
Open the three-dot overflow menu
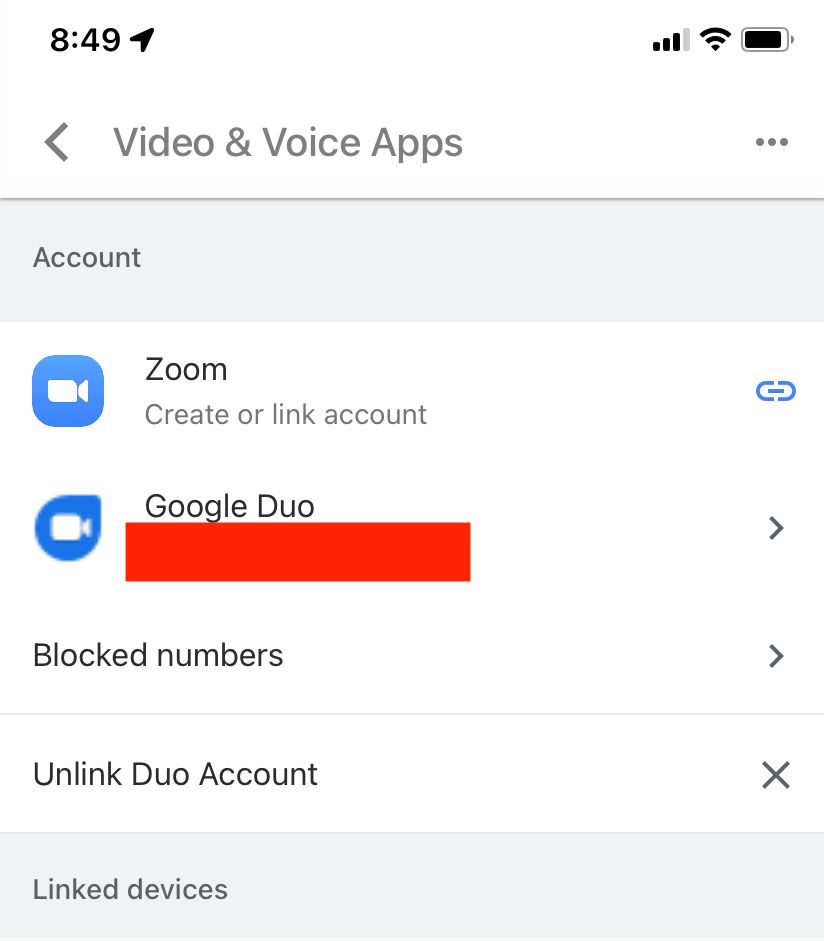(x=771, y=142)
